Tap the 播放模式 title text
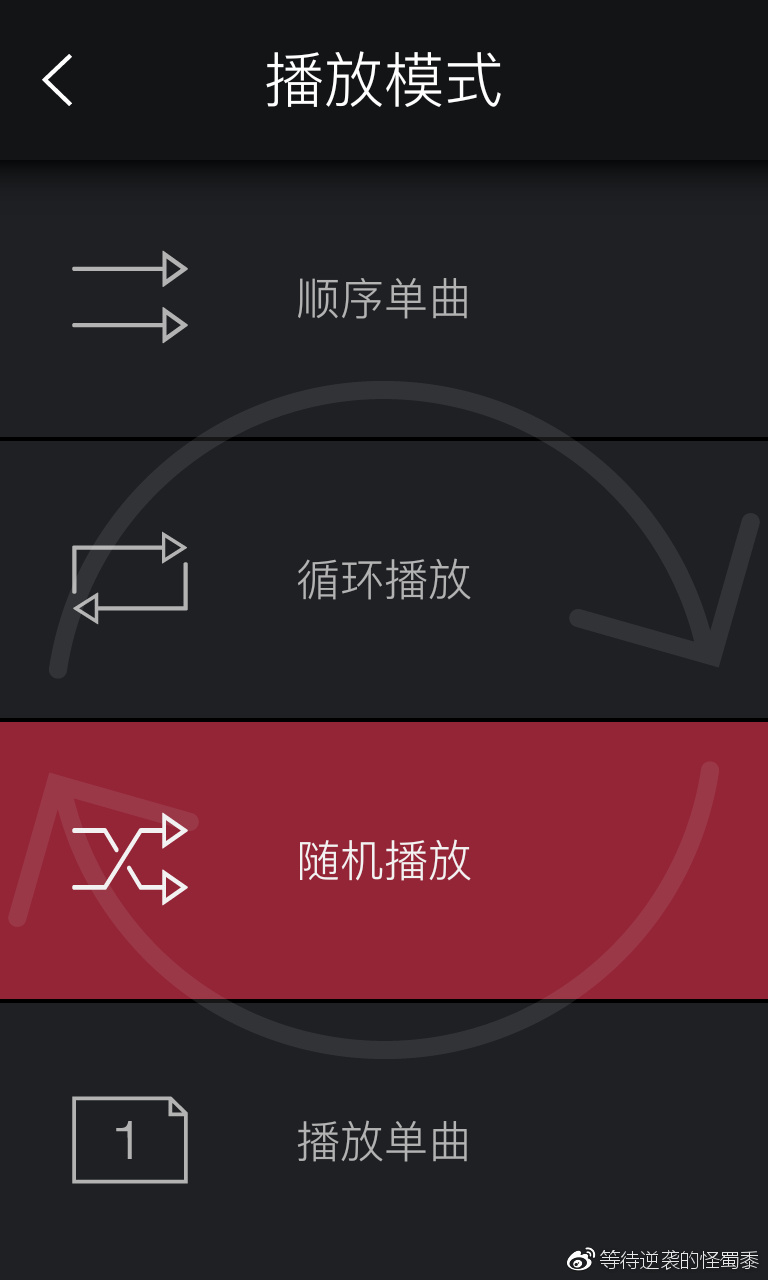768x1280 pixels. pyautogui.click(x=384, y=82)
